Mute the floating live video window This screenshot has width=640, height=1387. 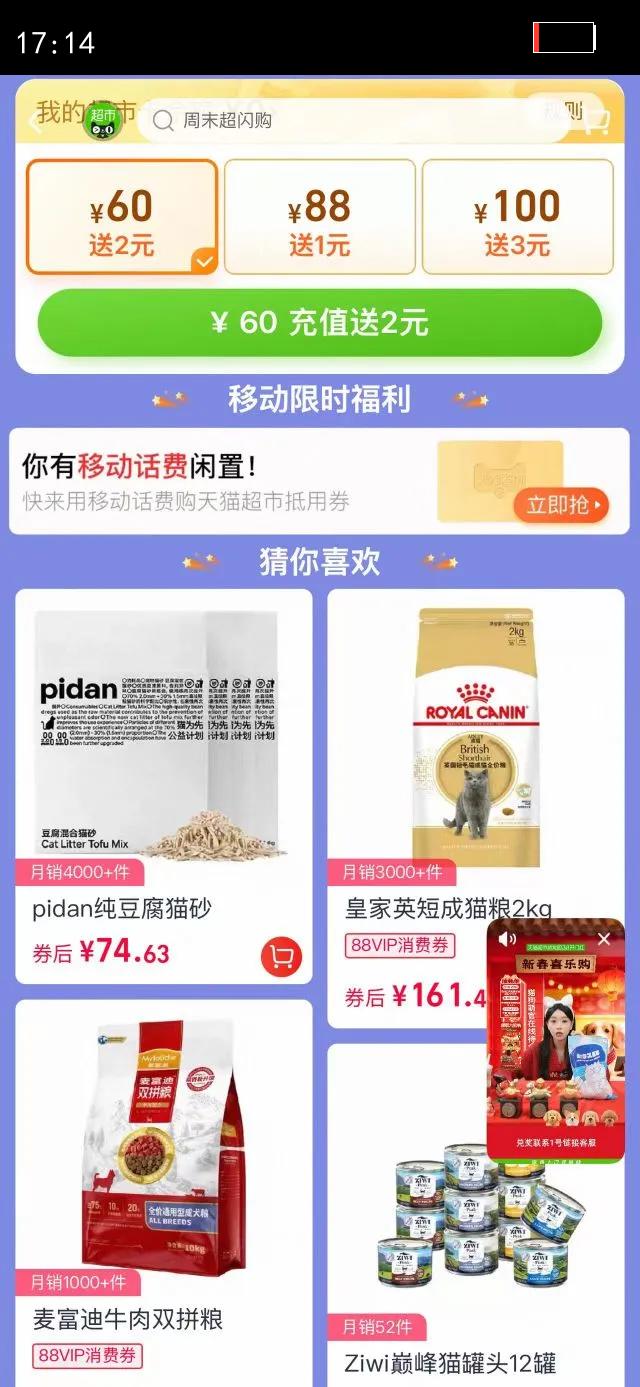507,939
